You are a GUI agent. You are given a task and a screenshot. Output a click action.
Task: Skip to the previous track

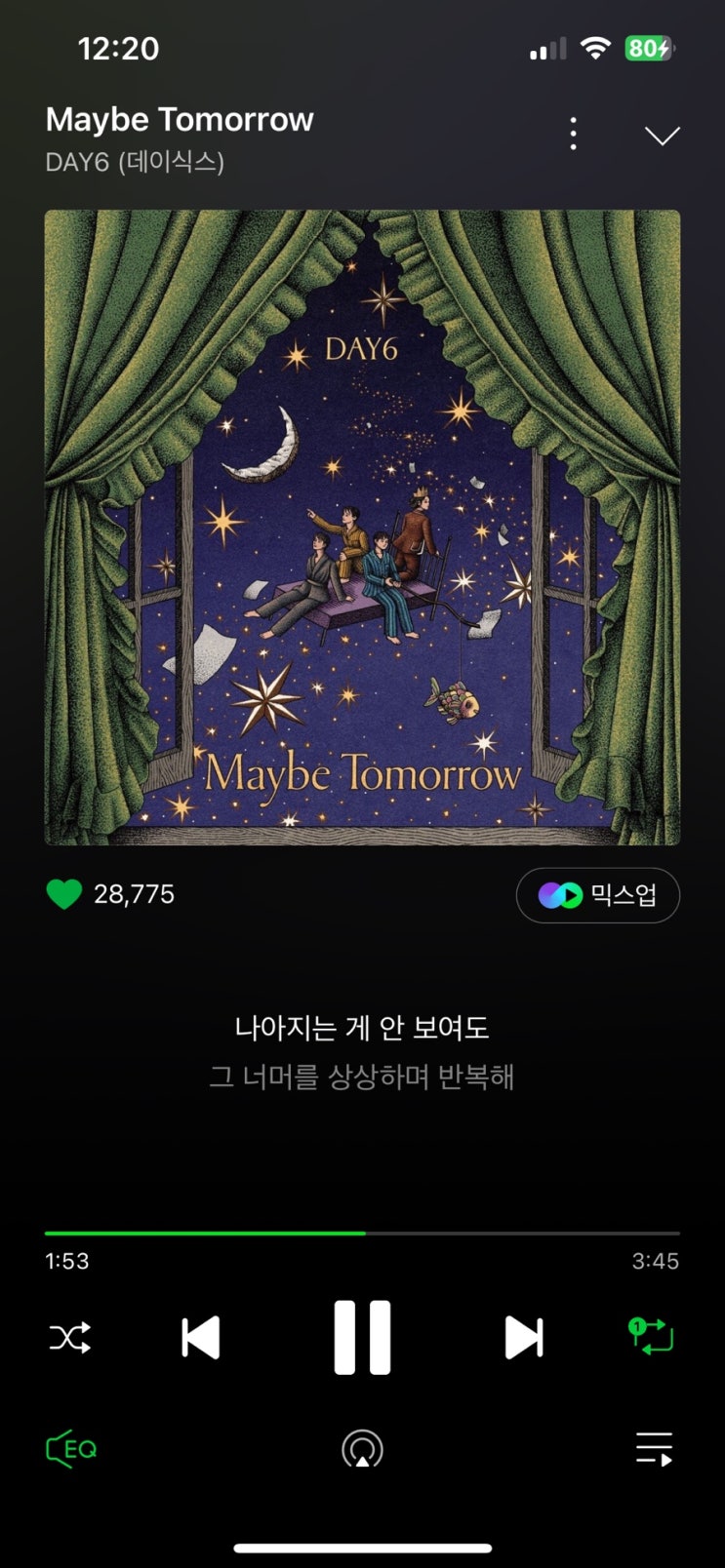point(201,1337)
